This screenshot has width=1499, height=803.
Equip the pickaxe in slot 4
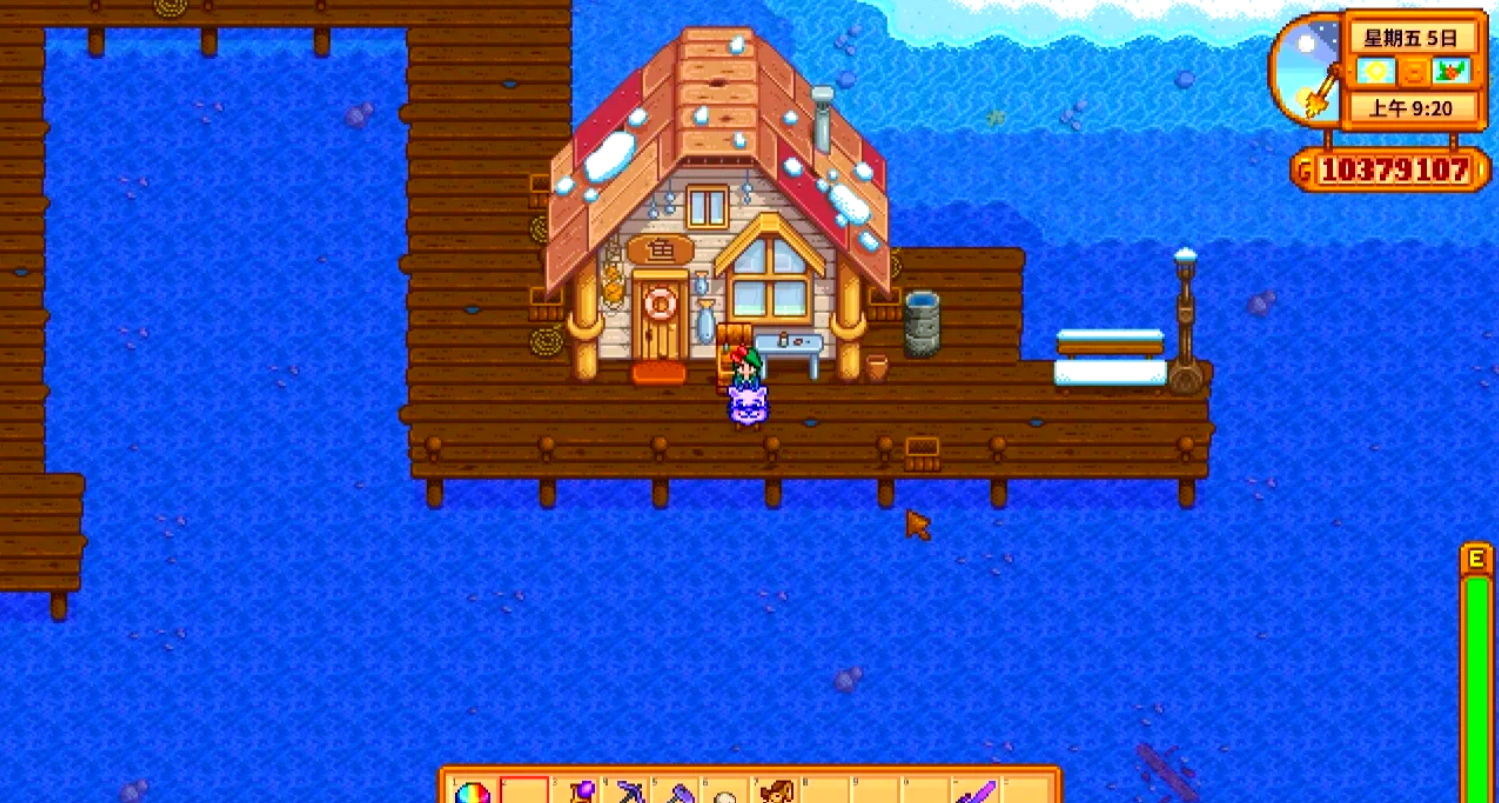pos(628,791)
